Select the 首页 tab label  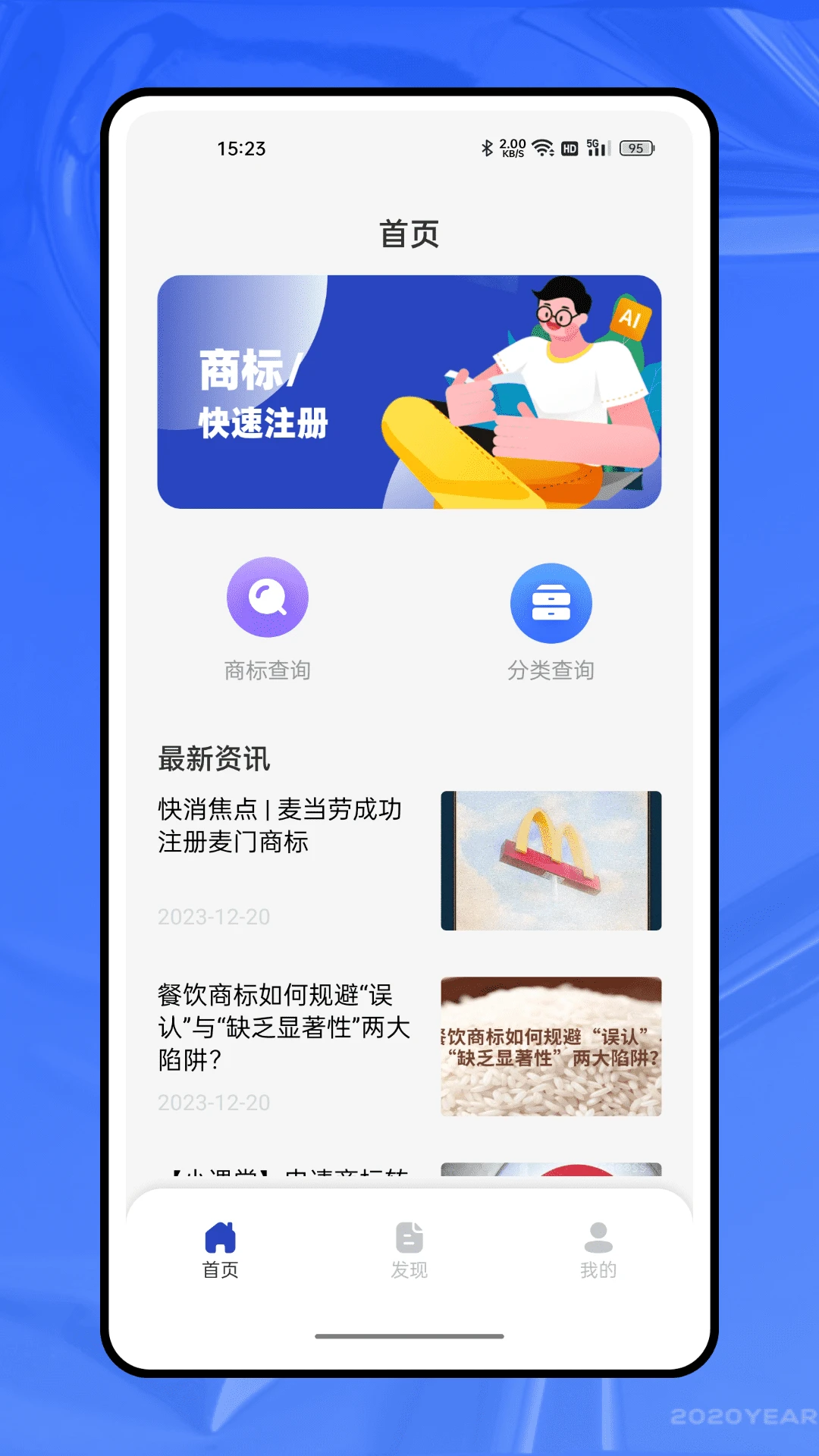point(221,1268)
